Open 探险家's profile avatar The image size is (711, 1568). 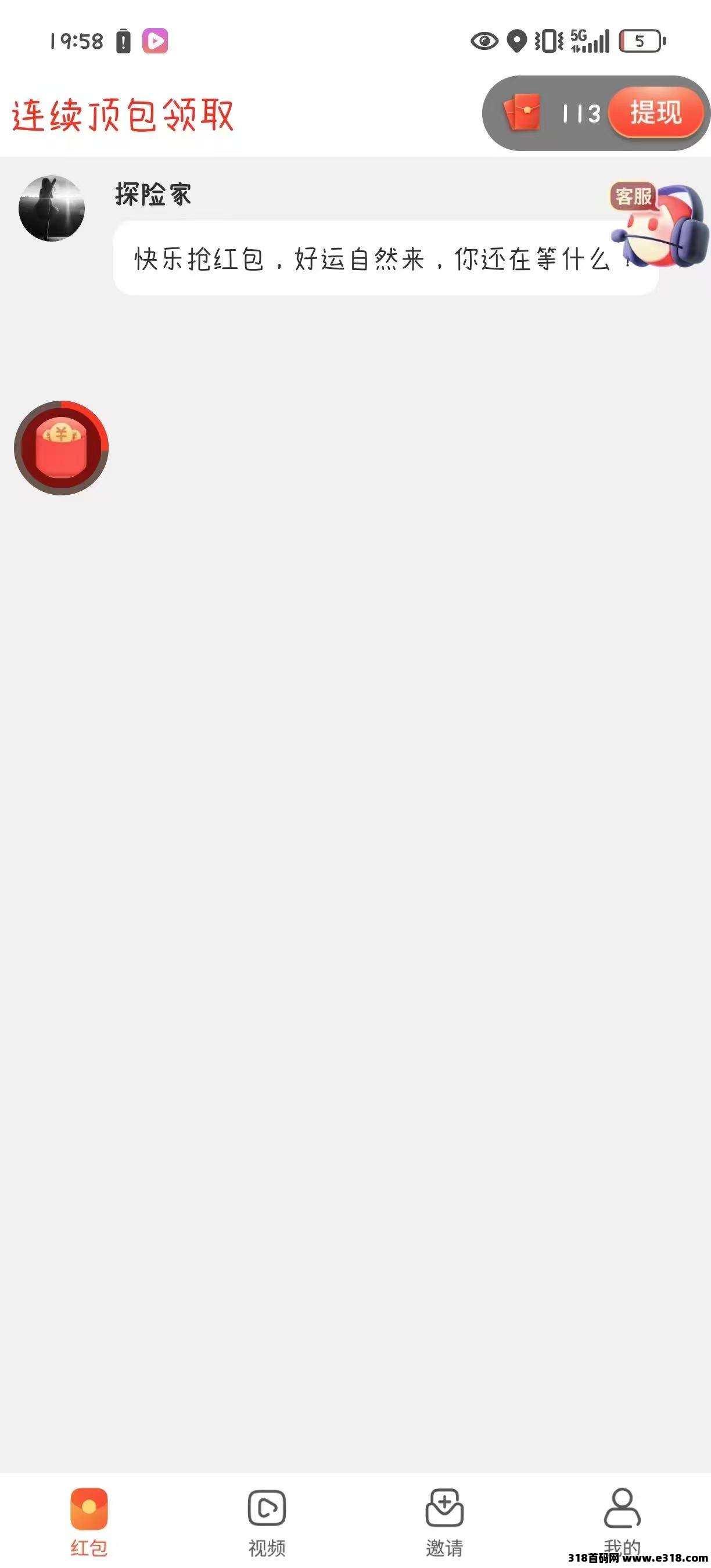[x=52, y=208]
